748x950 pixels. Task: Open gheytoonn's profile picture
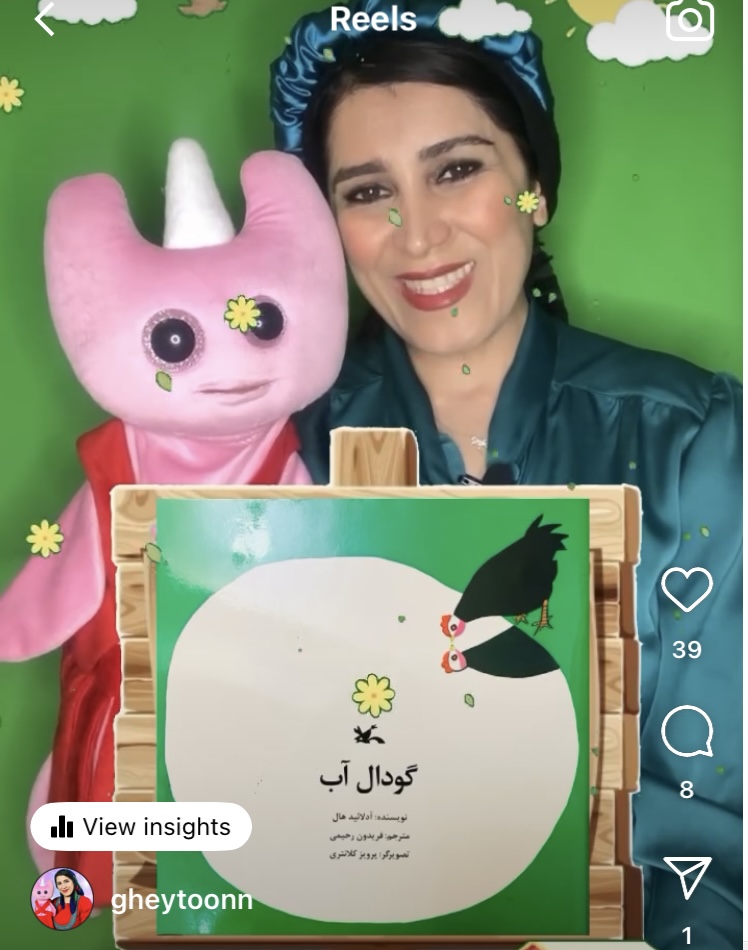click(x=62, y=898)
